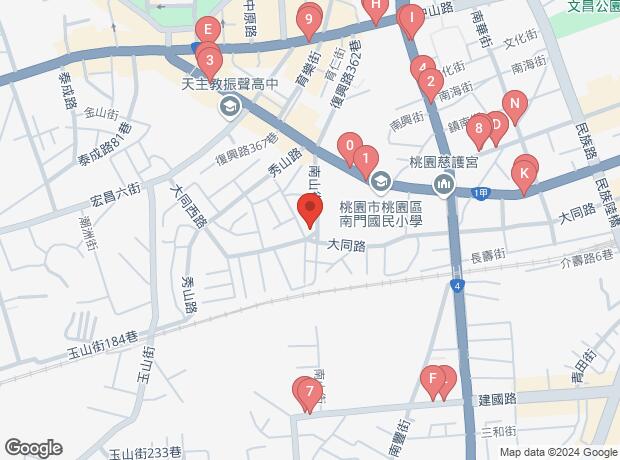Viewport: 620px width, 460px height.
Task: Tap the marker labeled F
Action: click(x=433, y=380)
